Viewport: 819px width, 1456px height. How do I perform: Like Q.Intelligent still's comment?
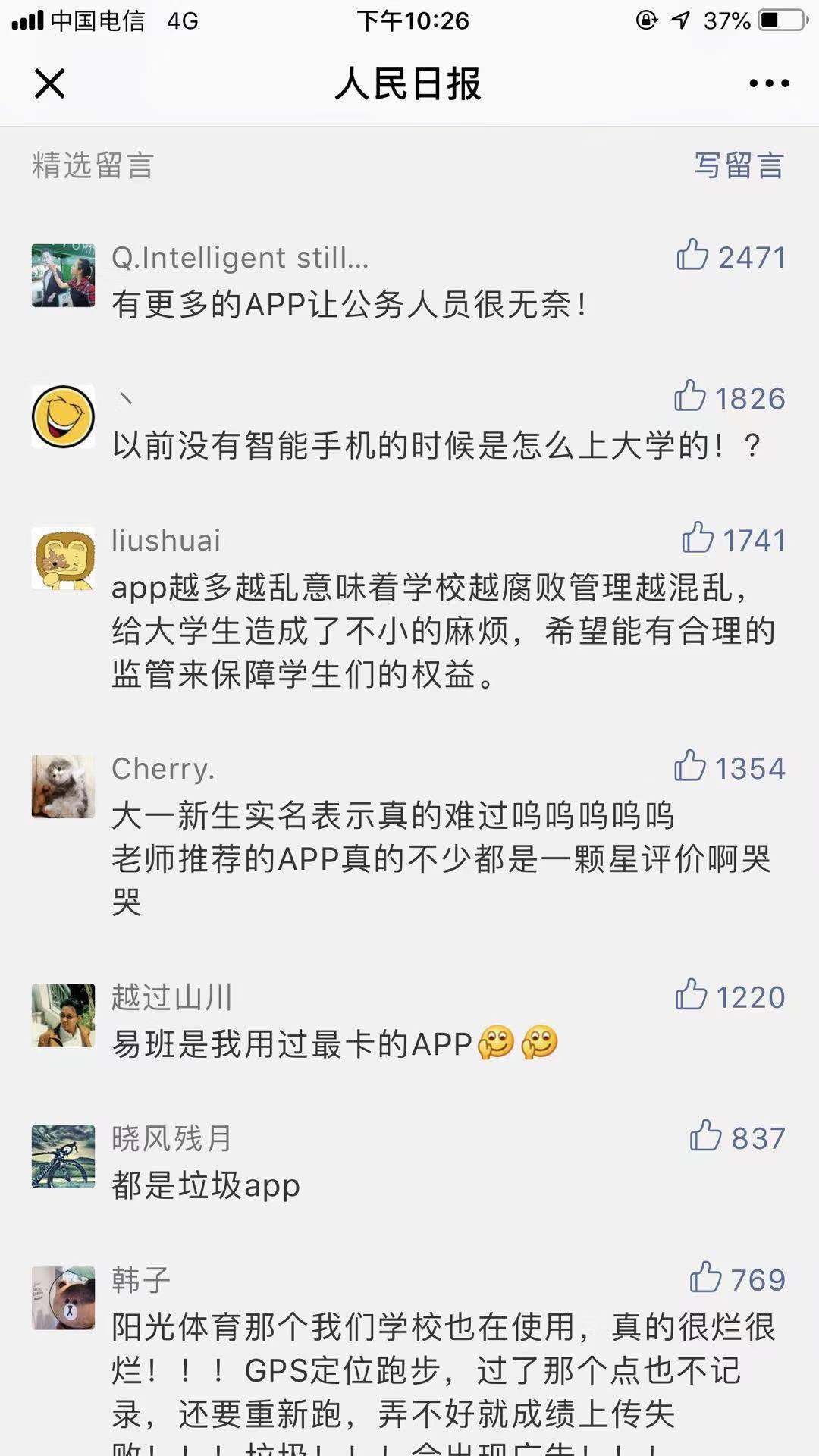point(693,256)
